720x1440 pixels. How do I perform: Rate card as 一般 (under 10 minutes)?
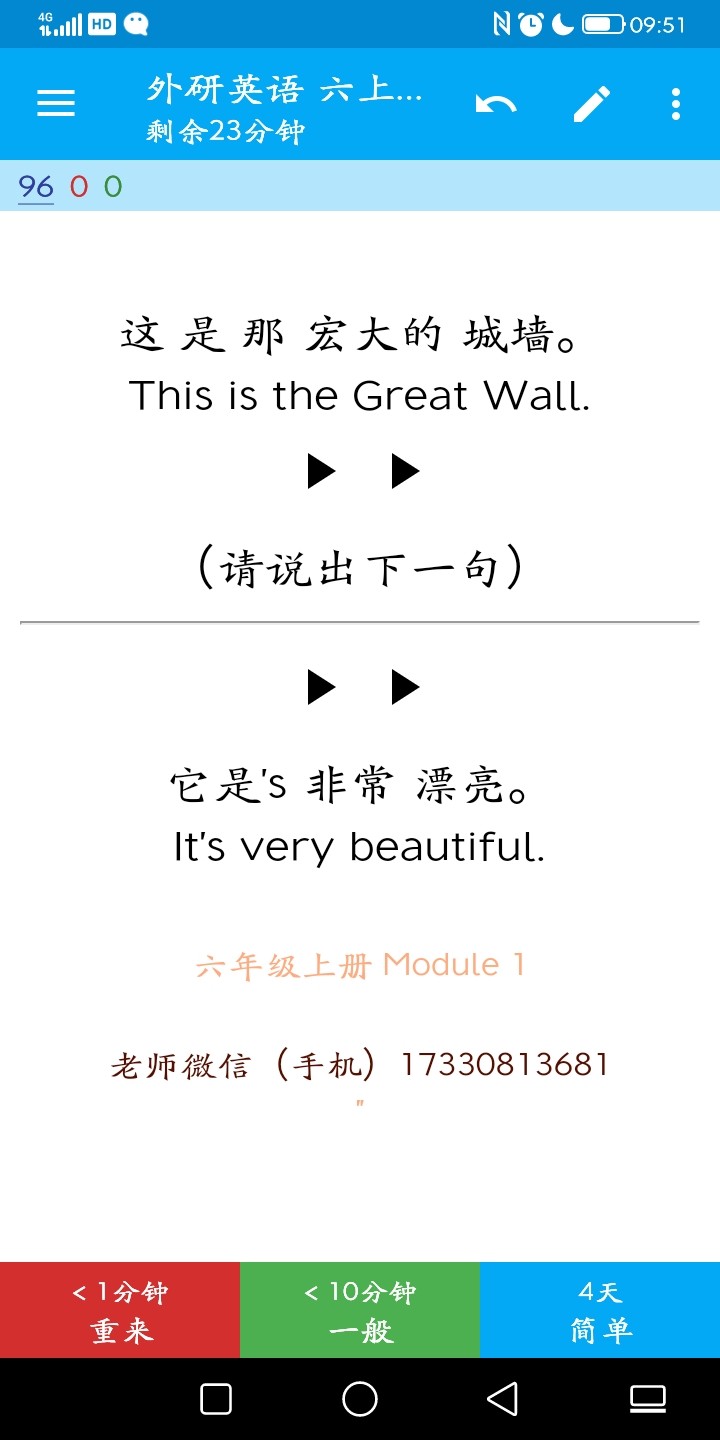coord(360,1310)
